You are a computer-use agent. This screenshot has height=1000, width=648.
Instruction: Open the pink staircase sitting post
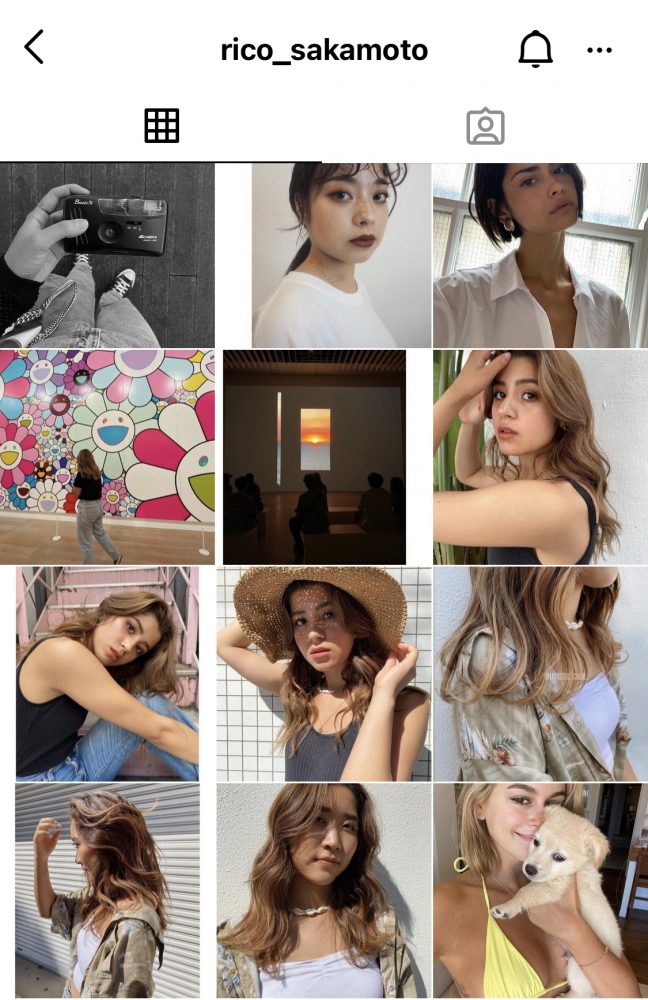pos(107,673)
